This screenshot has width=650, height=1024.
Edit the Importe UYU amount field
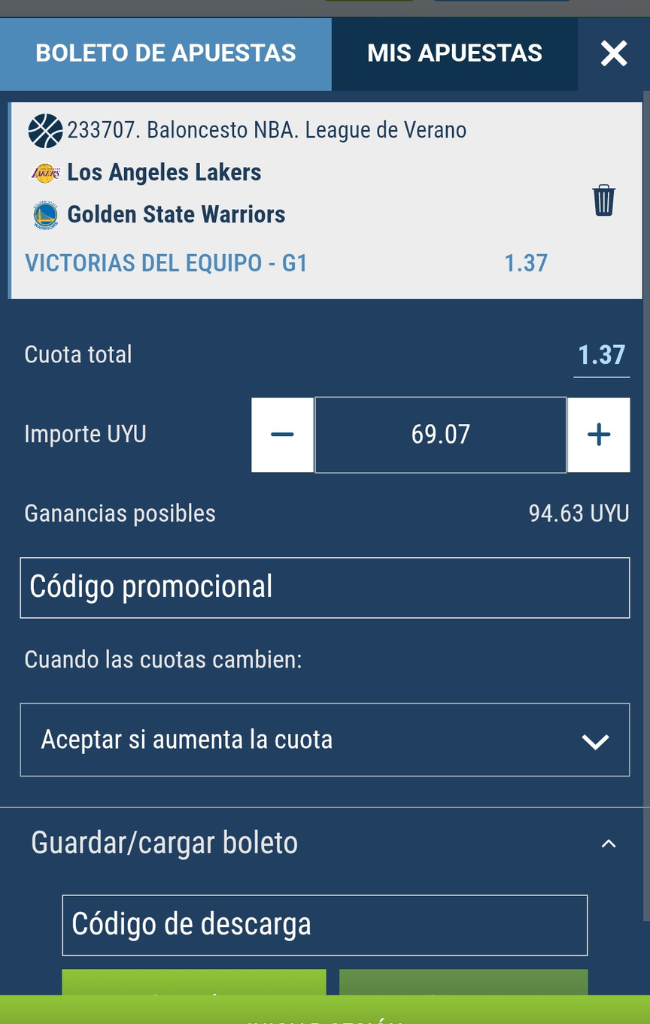tap(440, 435)
